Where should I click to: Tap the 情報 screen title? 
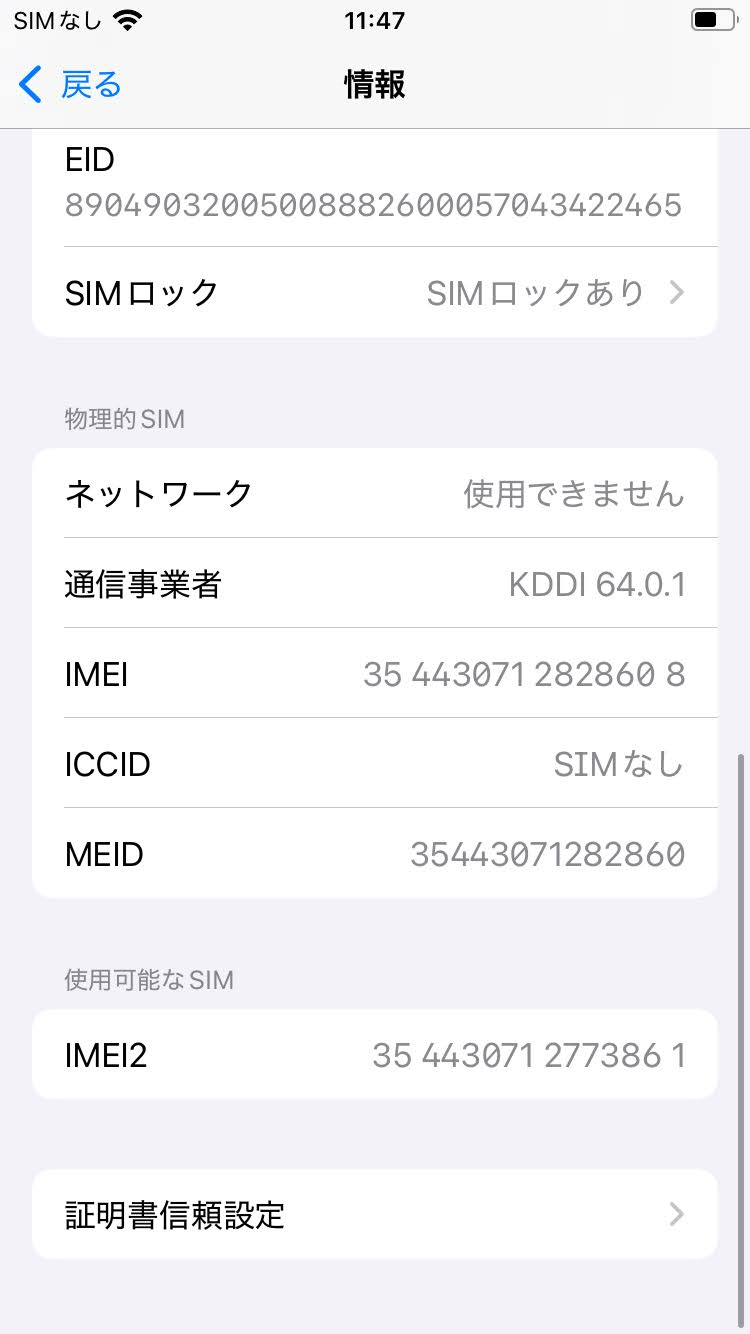[x=375, y=85]
